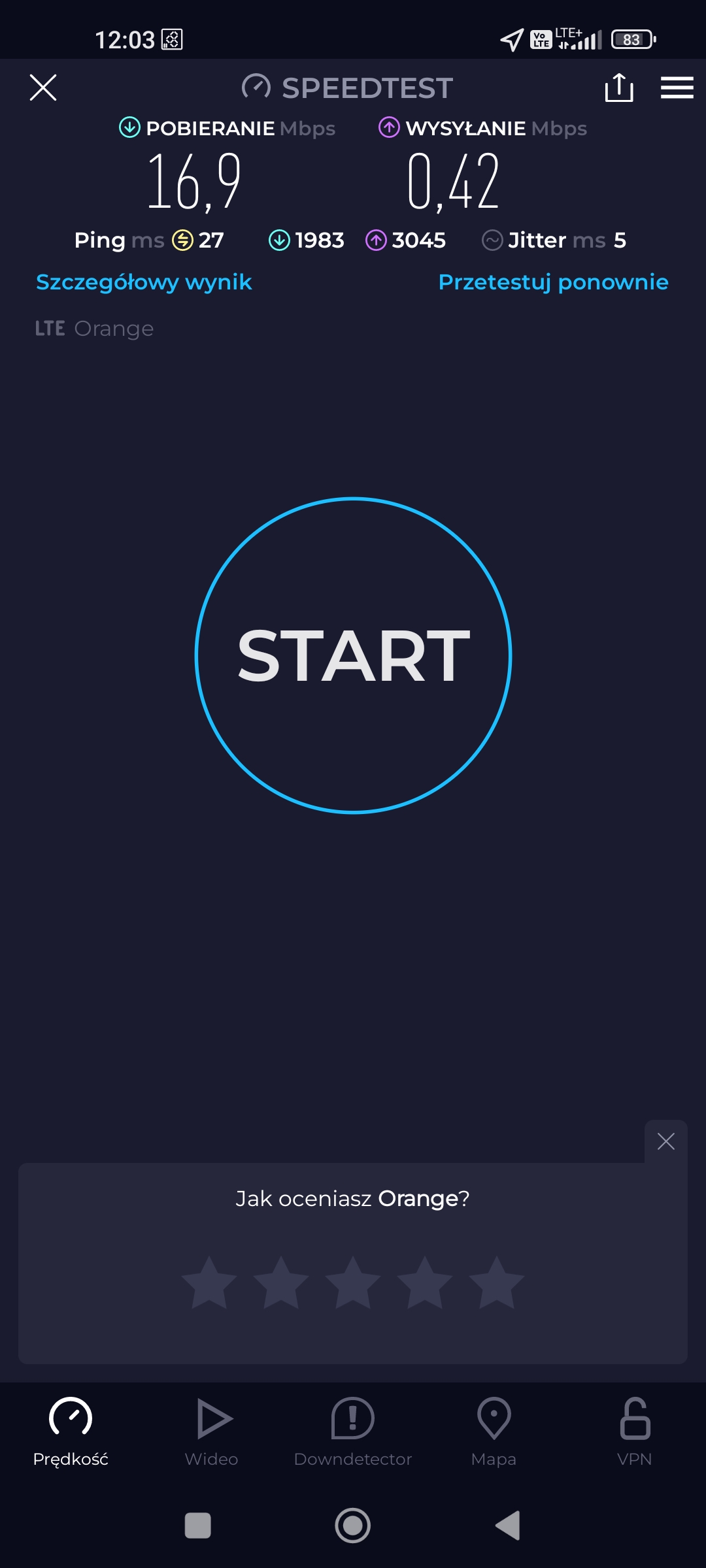This screenshot has height=1568, width=706.
Task: Go to the Mapa tab
Action: click(494, 1432)
